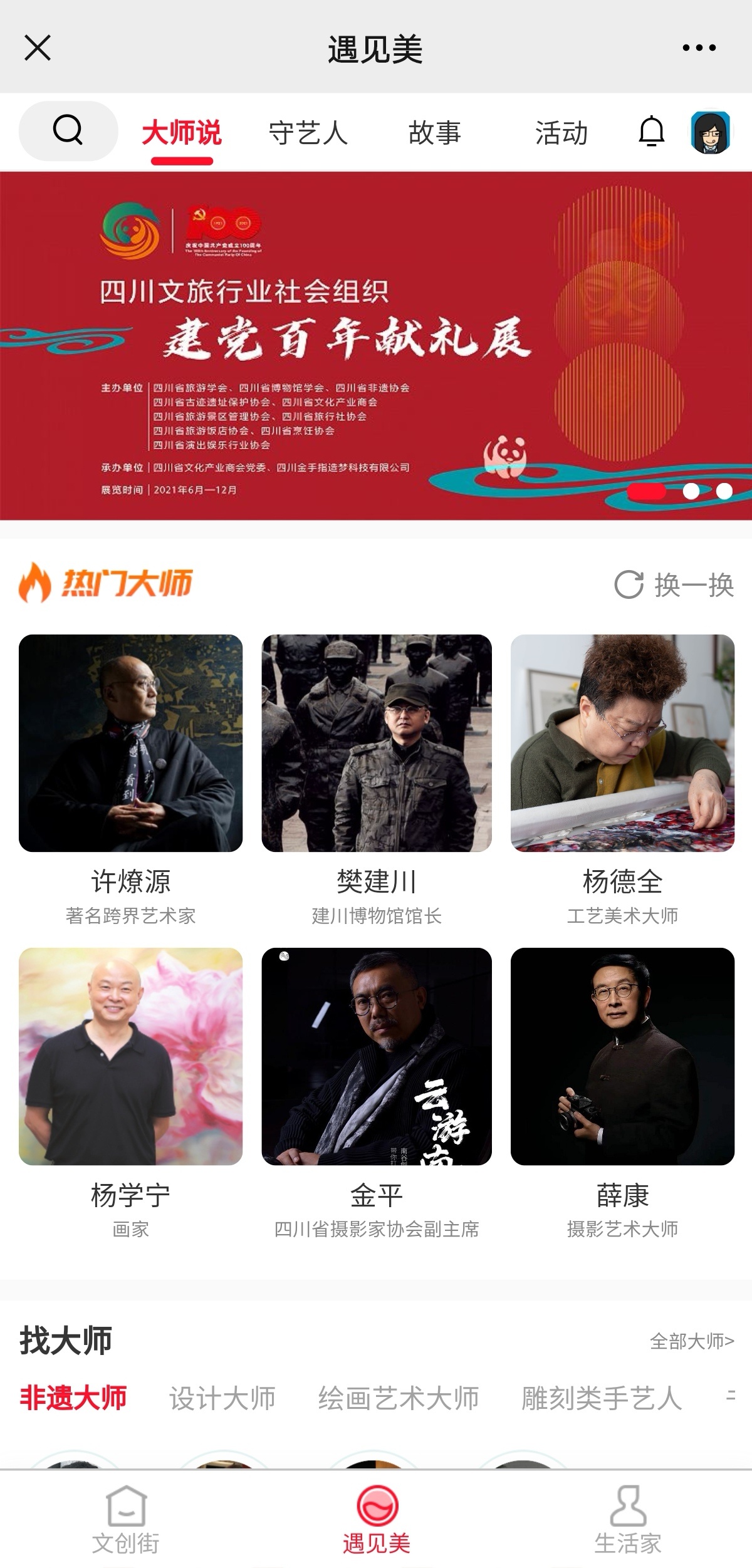Viewport: 752px width, 1568px height.
Task: Open the notifications bell
Action: (651, 131)
